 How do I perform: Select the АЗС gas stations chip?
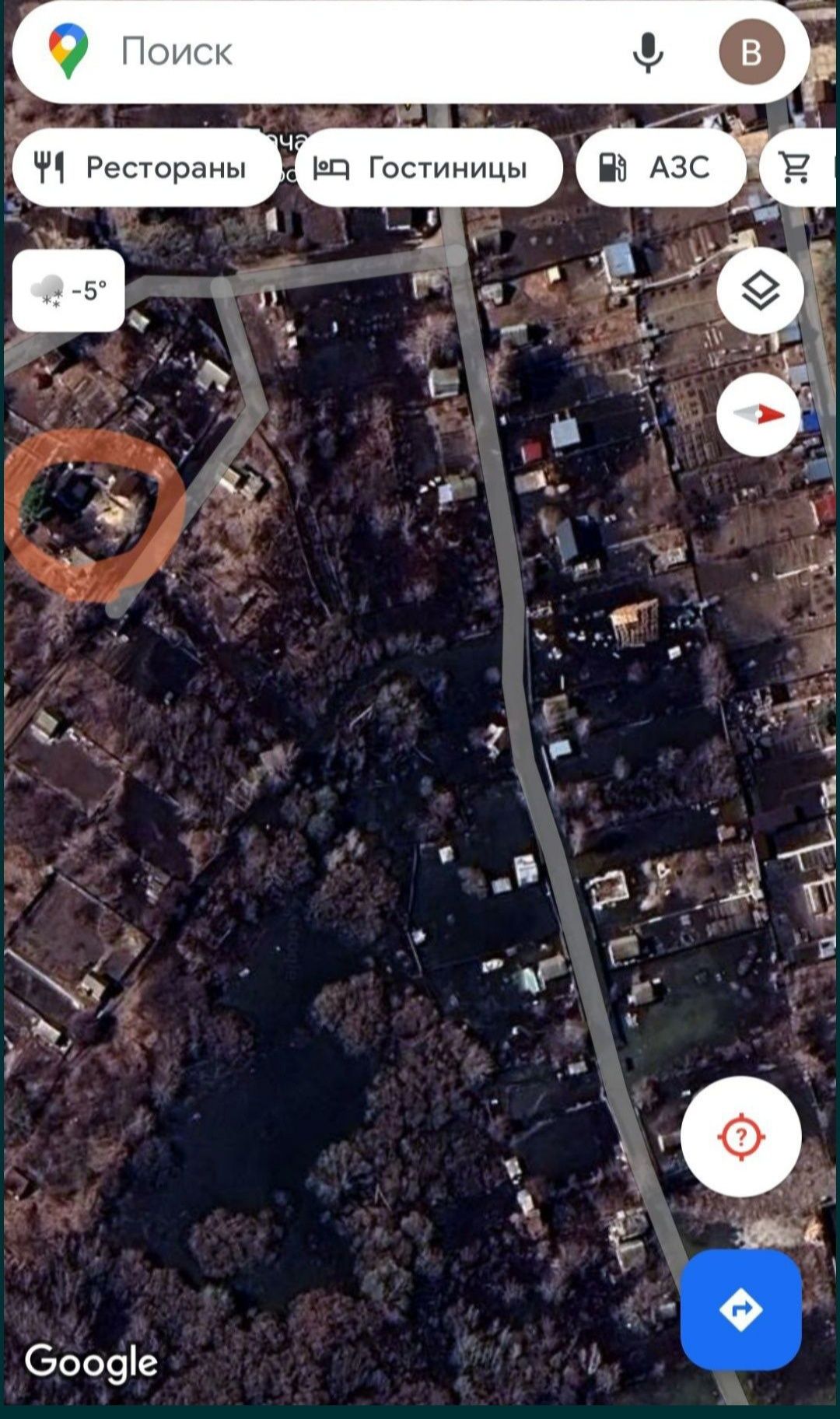tap(660, 167)
